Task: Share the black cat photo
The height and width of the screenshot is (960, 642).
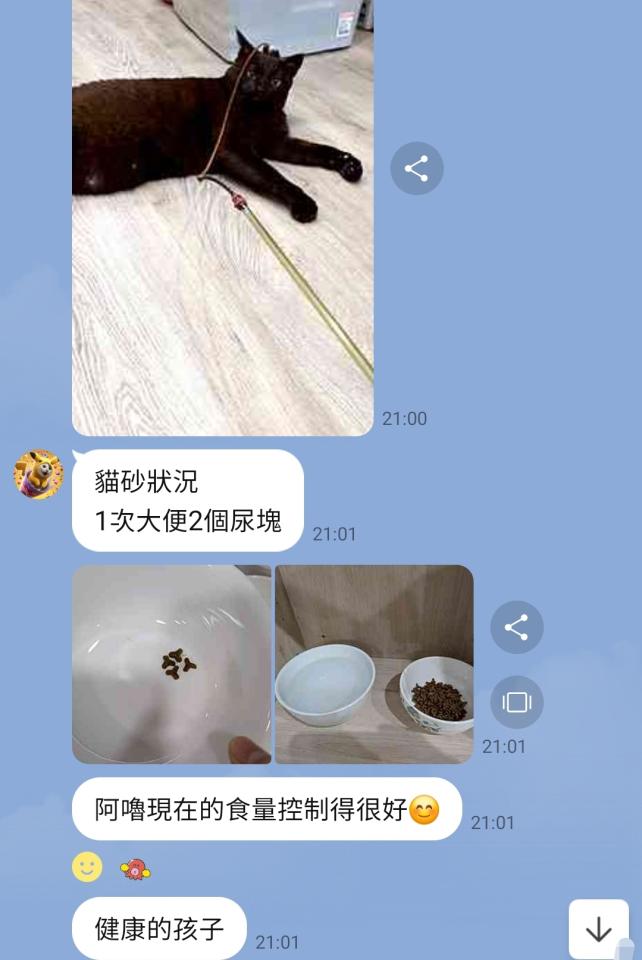Action: (416, 168)
